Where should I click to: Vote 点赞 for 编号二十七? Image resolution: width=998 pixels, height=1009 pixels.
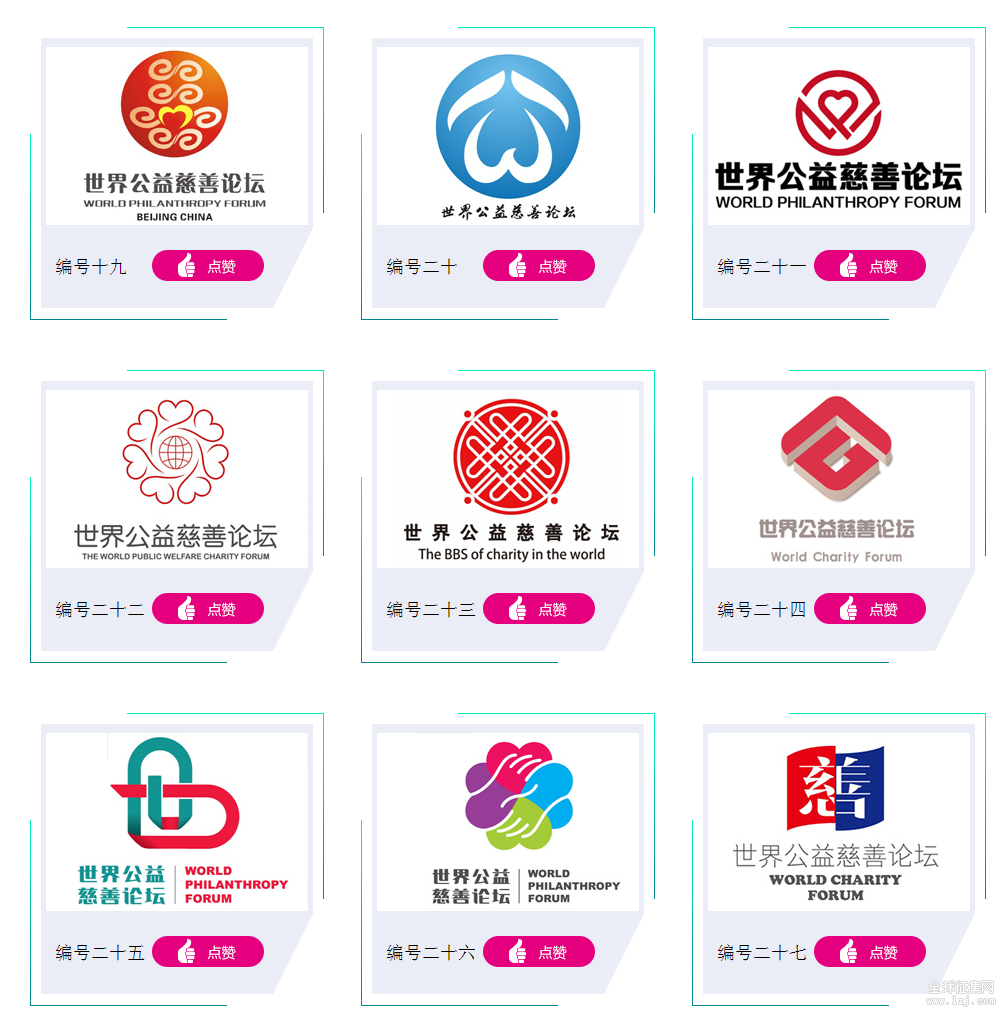point(870,952)
